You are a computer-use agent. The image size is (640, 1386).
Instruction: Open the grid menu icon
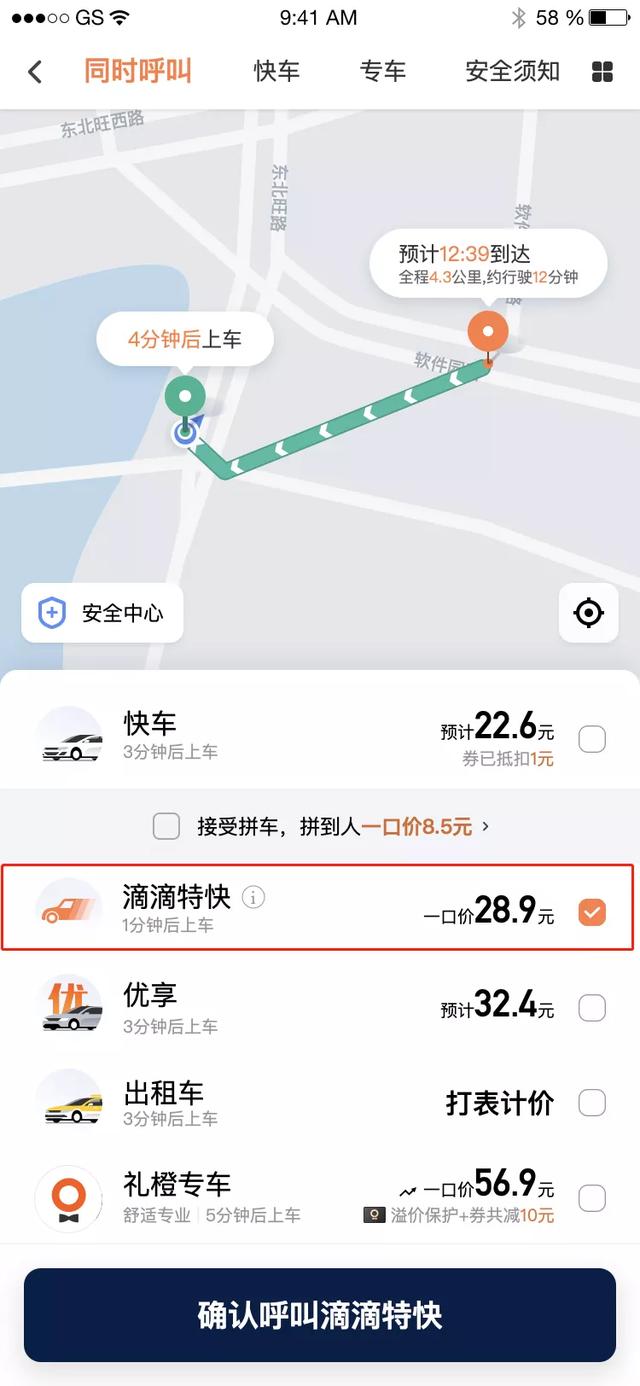point(602,72)
